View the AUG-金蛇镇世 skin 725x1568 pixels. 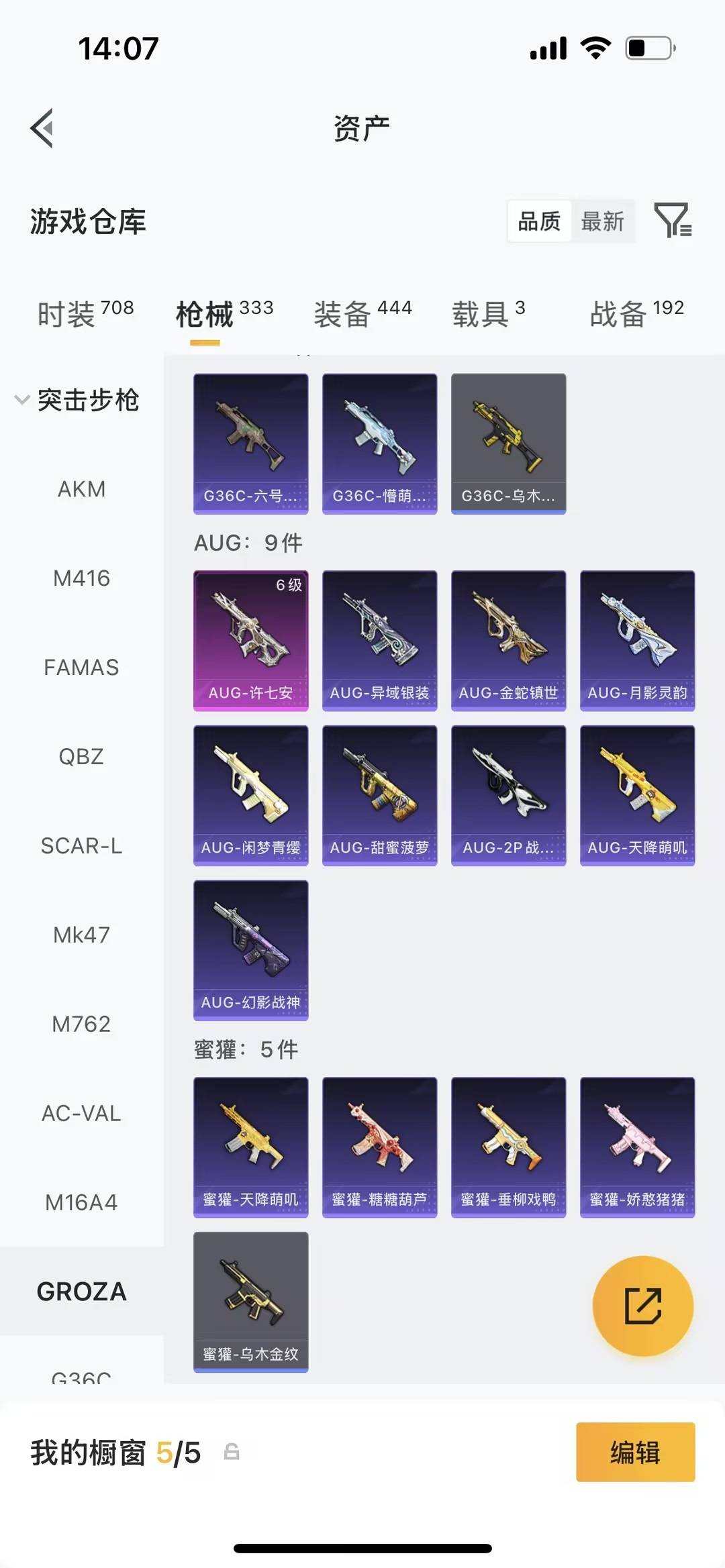point(509,641)
